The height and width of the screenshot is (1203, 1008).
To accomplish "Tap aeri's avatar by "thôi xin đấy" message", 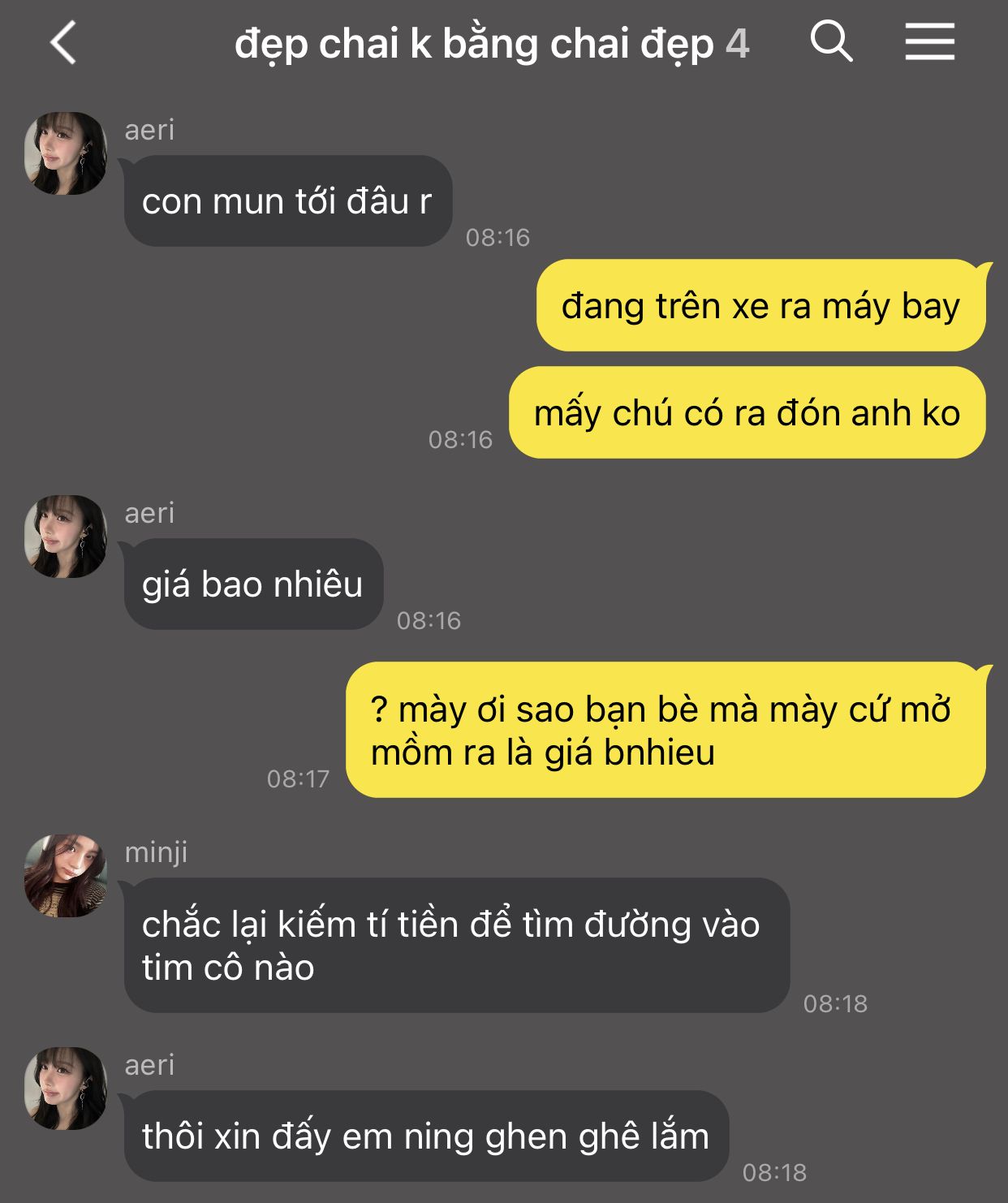I will pos(66,1089).
